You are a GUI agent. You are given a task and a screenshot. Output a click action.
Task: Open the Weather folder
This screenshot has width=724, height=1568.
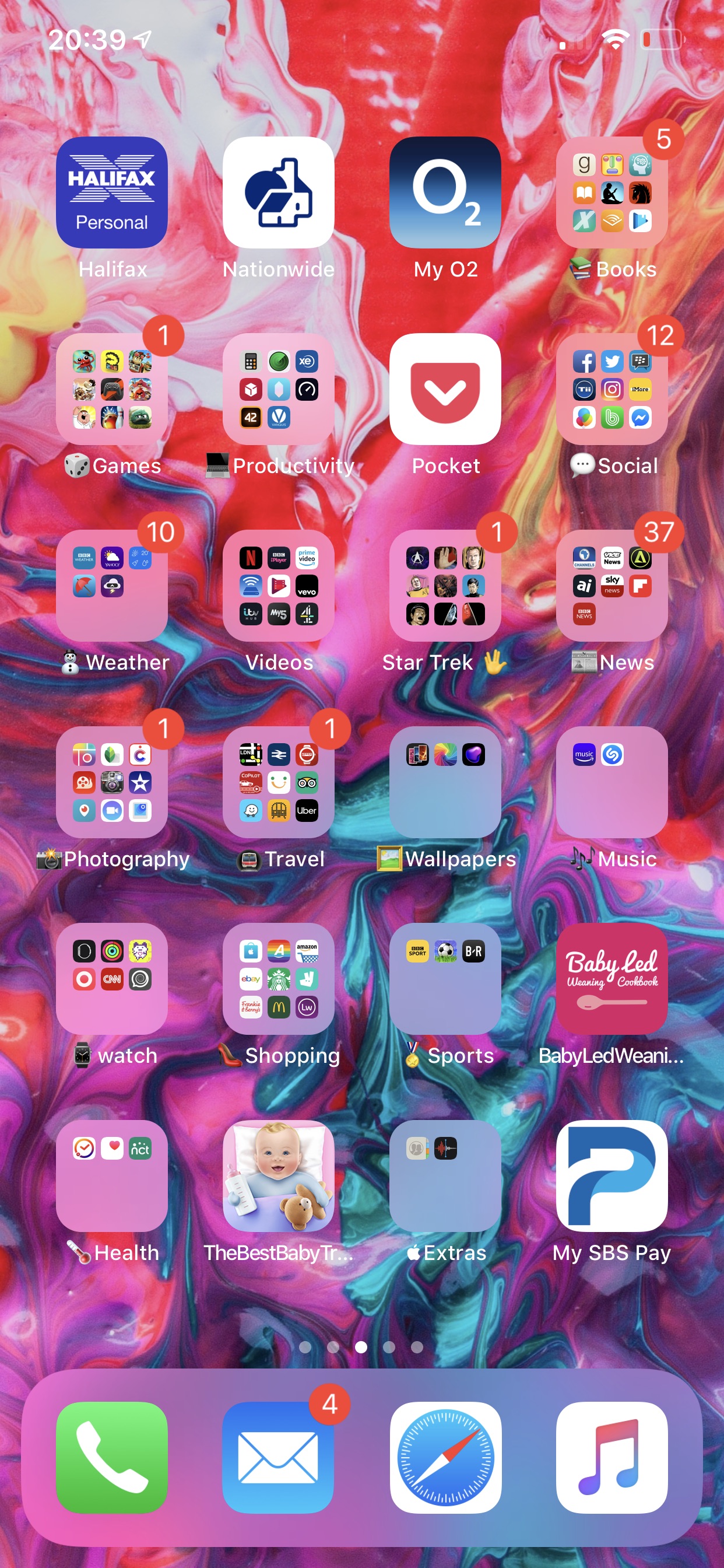pyautogui.click(x=112, y=586)
